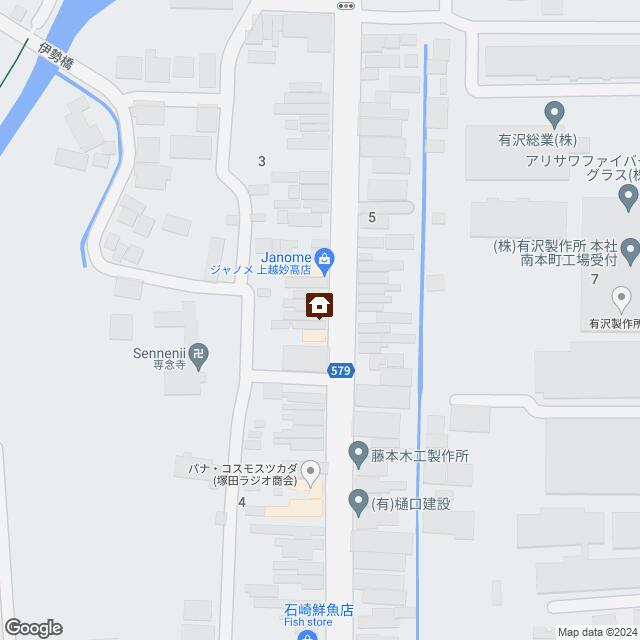Open the 南本町工場受付 pin
This screenshot has height=640, width=640.
(x=630, y=247)
